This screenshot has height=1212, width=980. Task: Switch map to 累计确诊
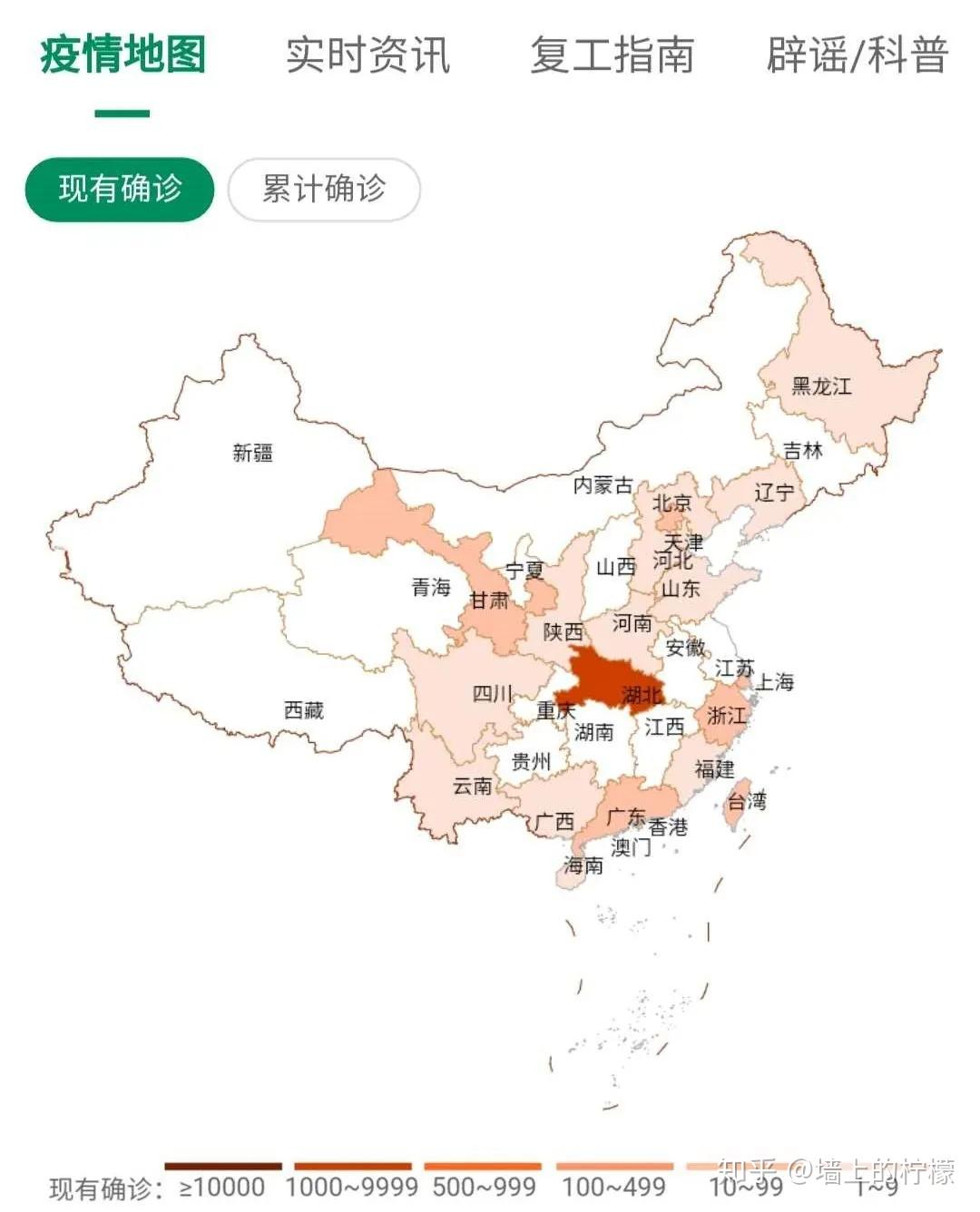(324, 189)
